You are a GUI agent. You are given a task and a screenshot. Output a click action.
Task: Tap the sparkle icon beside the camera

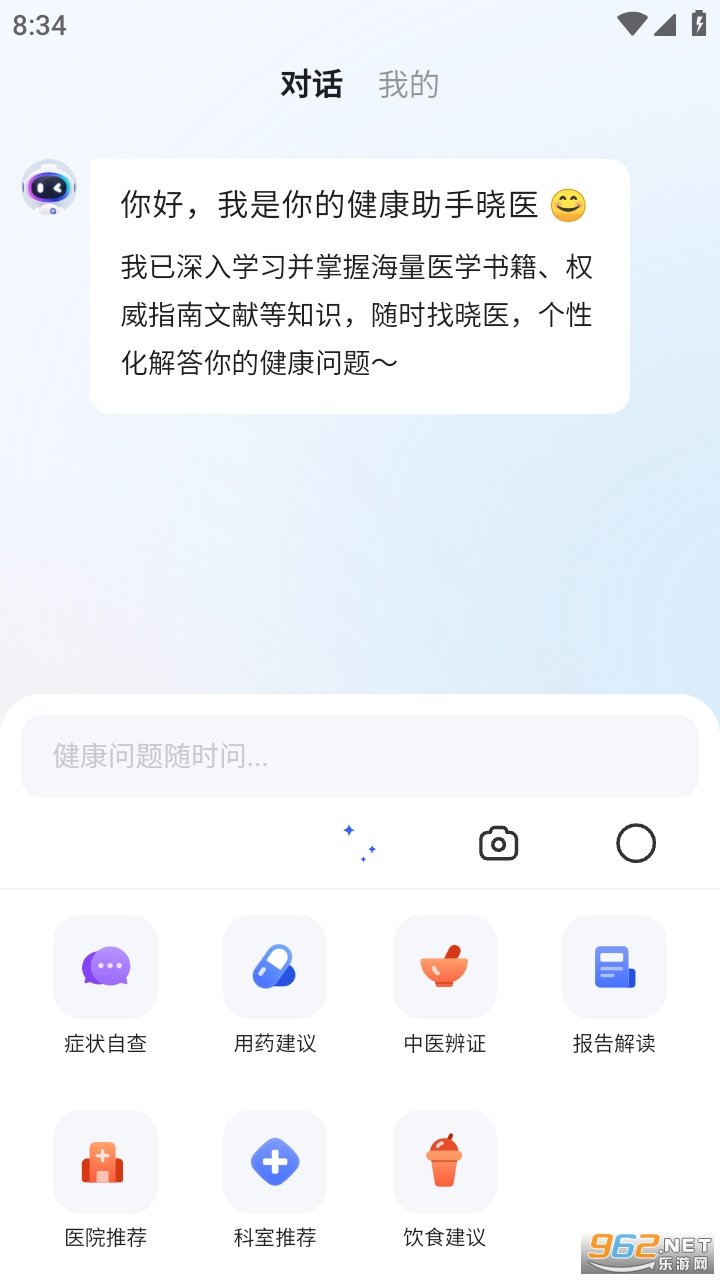(360, 844)
